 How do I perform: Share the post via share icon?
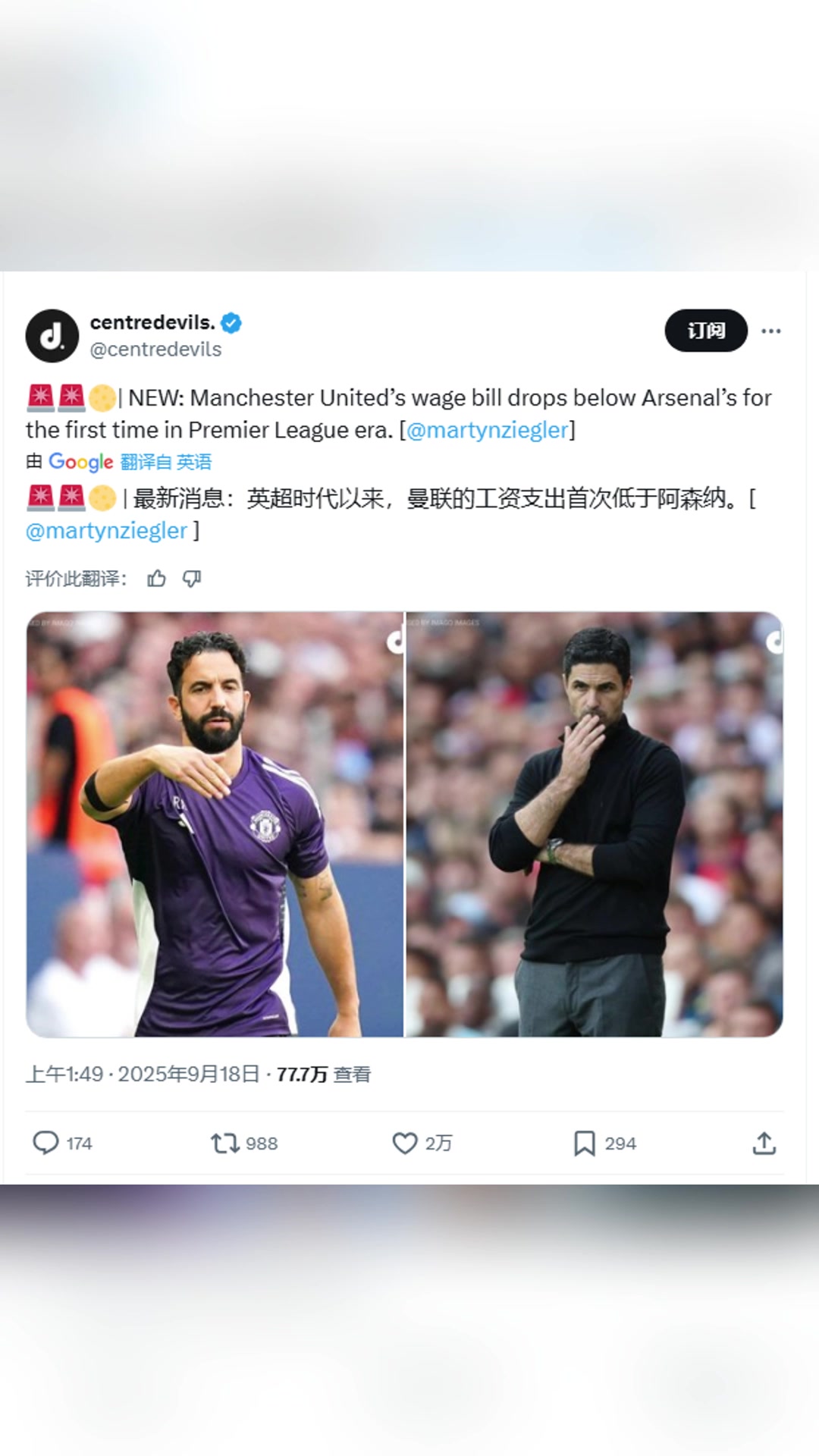point(764,1143)
